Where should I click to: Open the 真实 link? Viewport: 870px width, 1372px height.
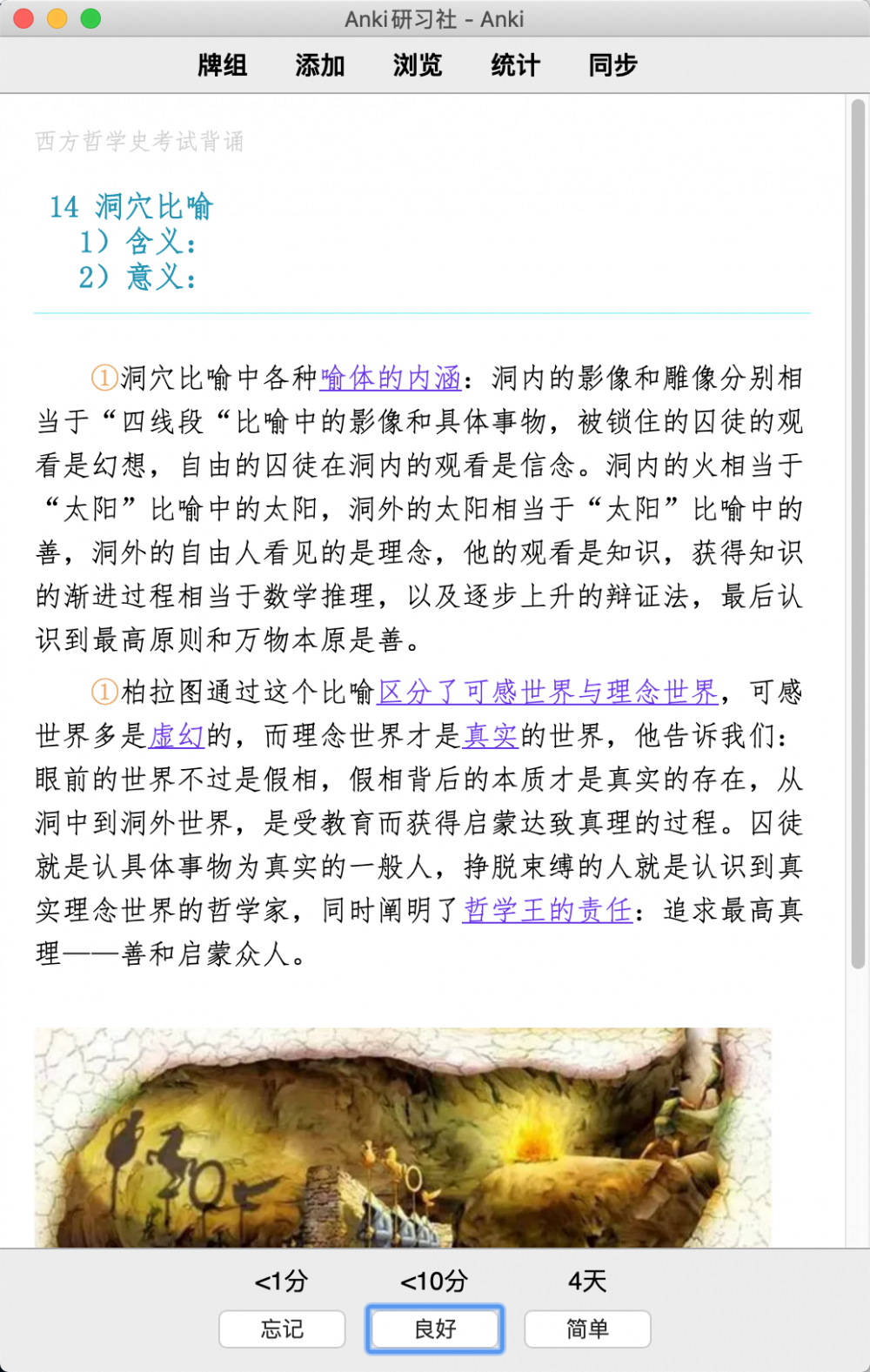pos(491,736)
